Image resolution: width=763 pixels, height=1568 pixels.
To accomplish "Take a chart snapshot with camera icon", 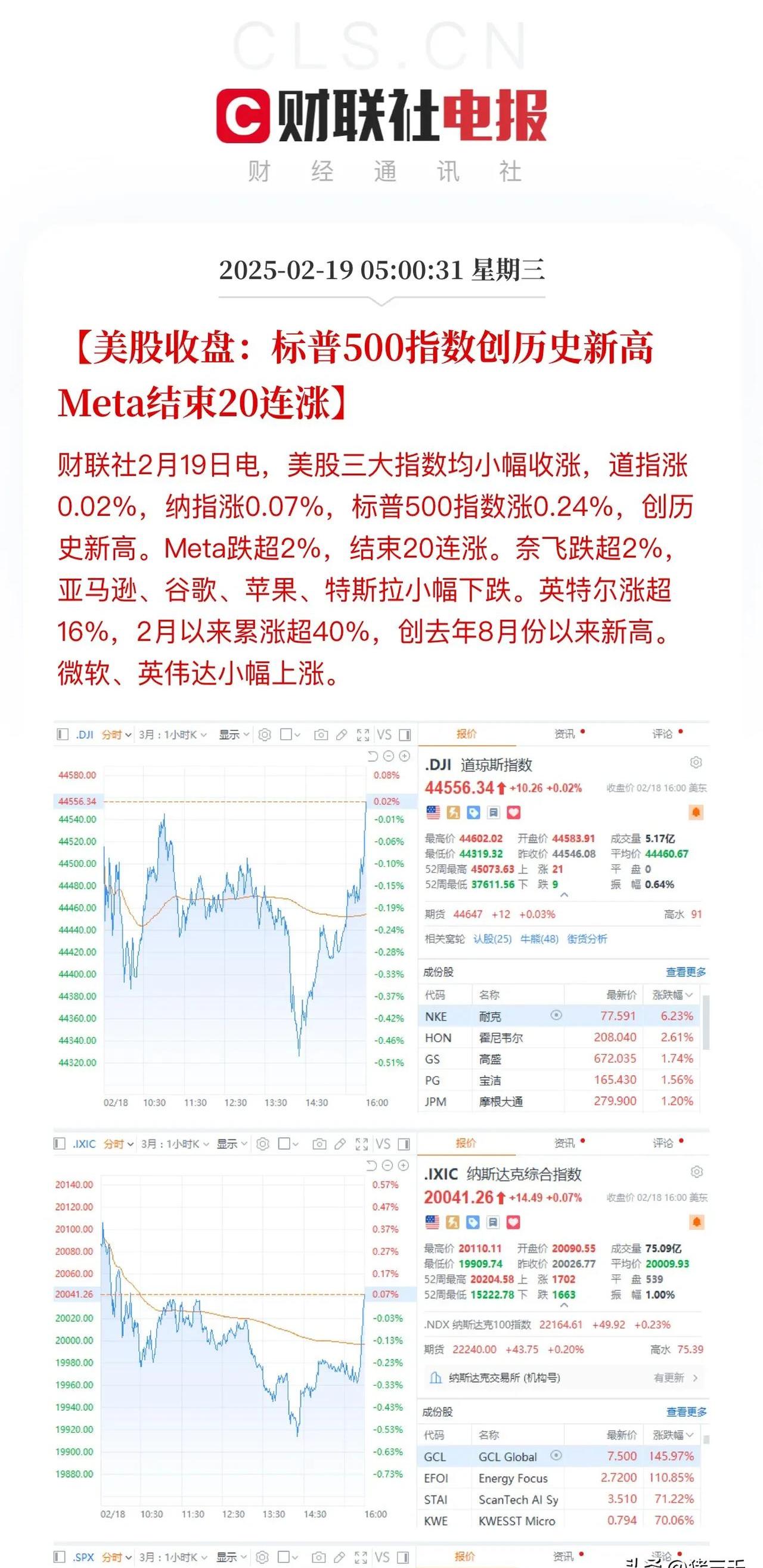I will click(x=322, y=735).
